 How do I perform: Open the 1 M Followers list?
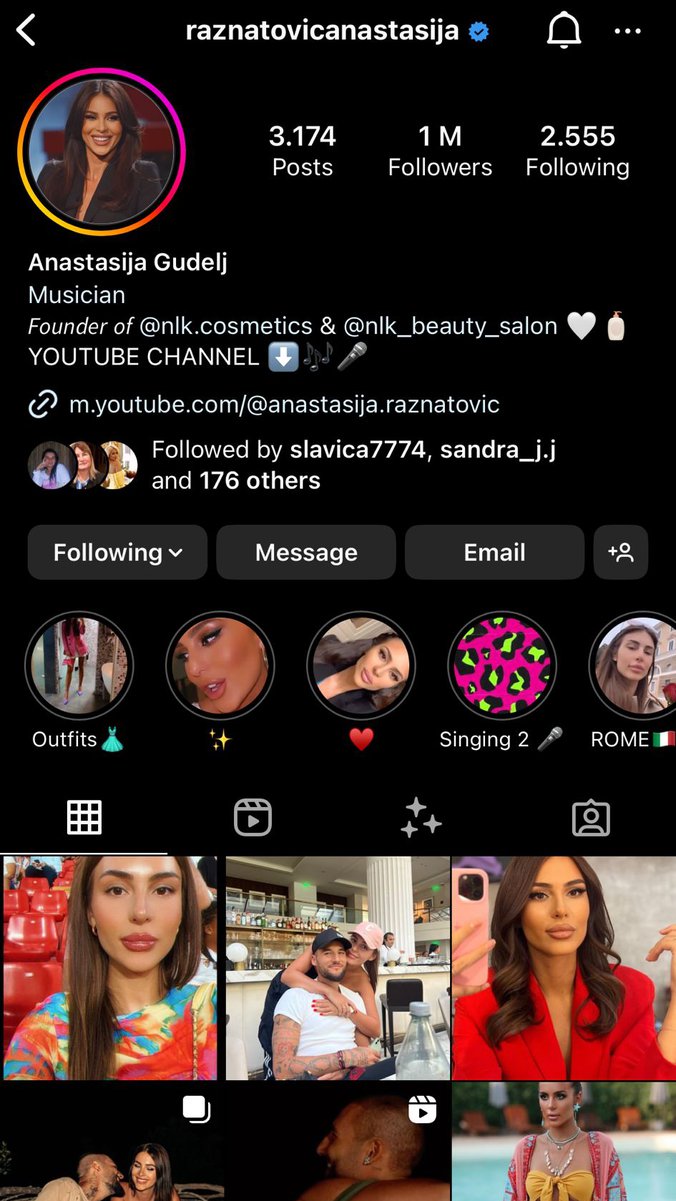click(x=440, y=151)
